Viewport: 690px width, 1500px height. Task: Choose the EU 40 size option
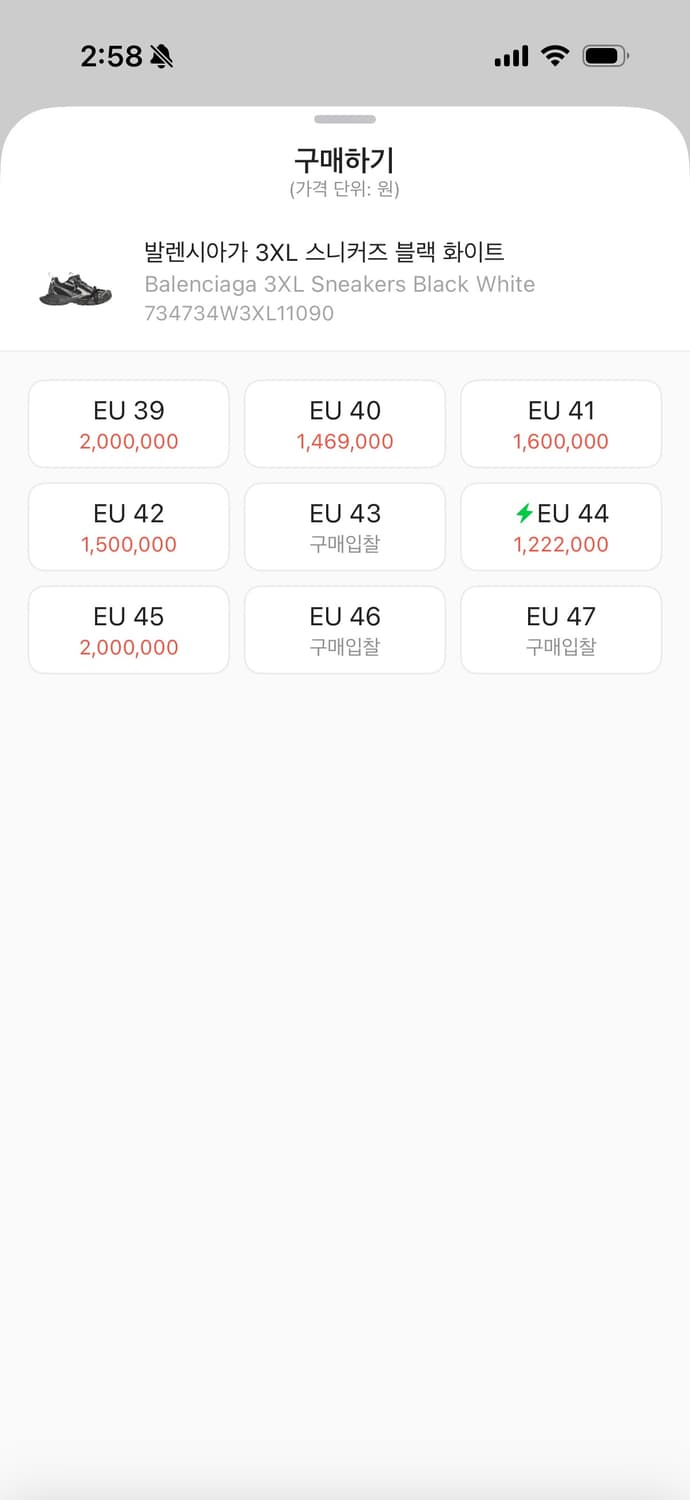coord(345,424)
